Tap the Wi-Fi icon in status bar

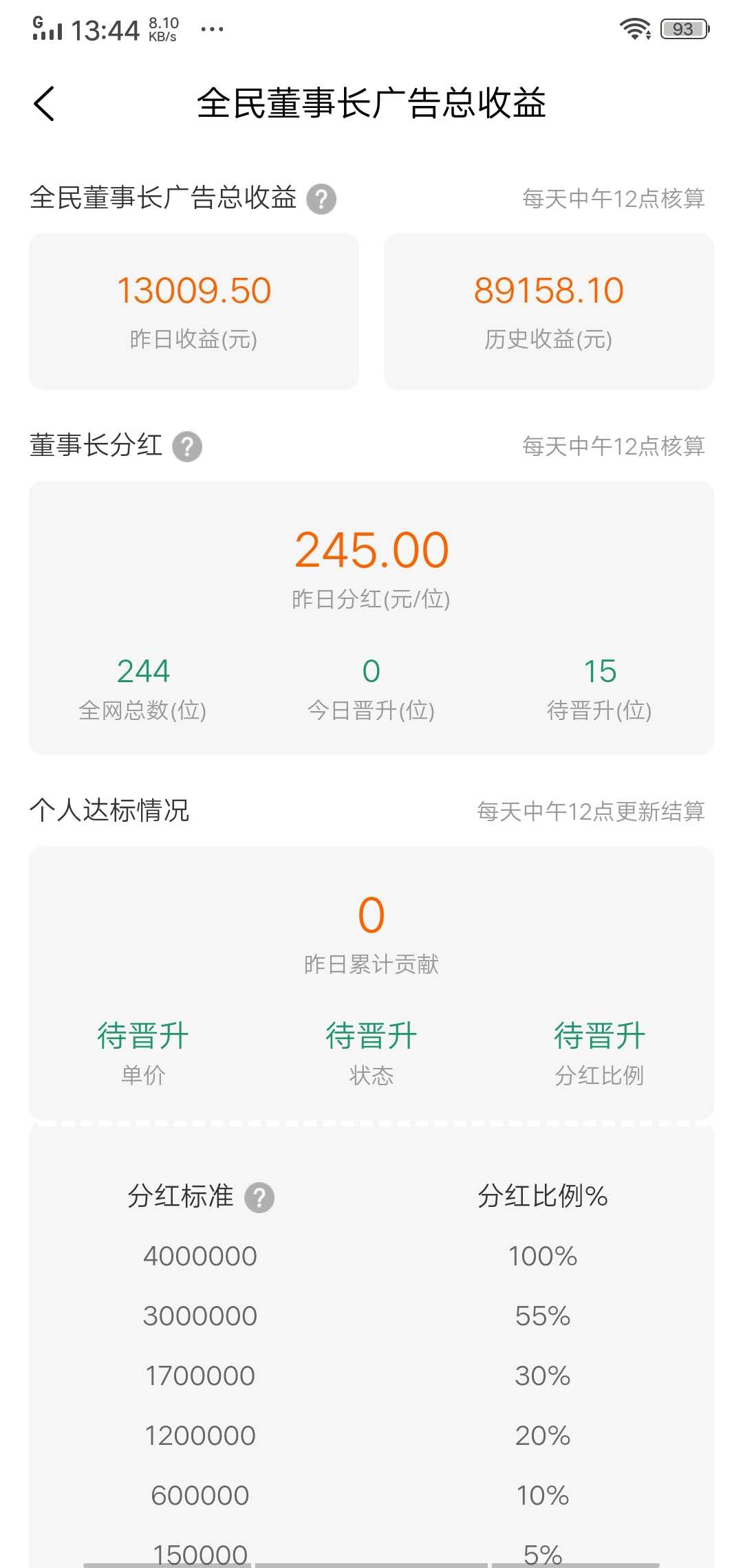pyautogui.click(x=634, y=29)
